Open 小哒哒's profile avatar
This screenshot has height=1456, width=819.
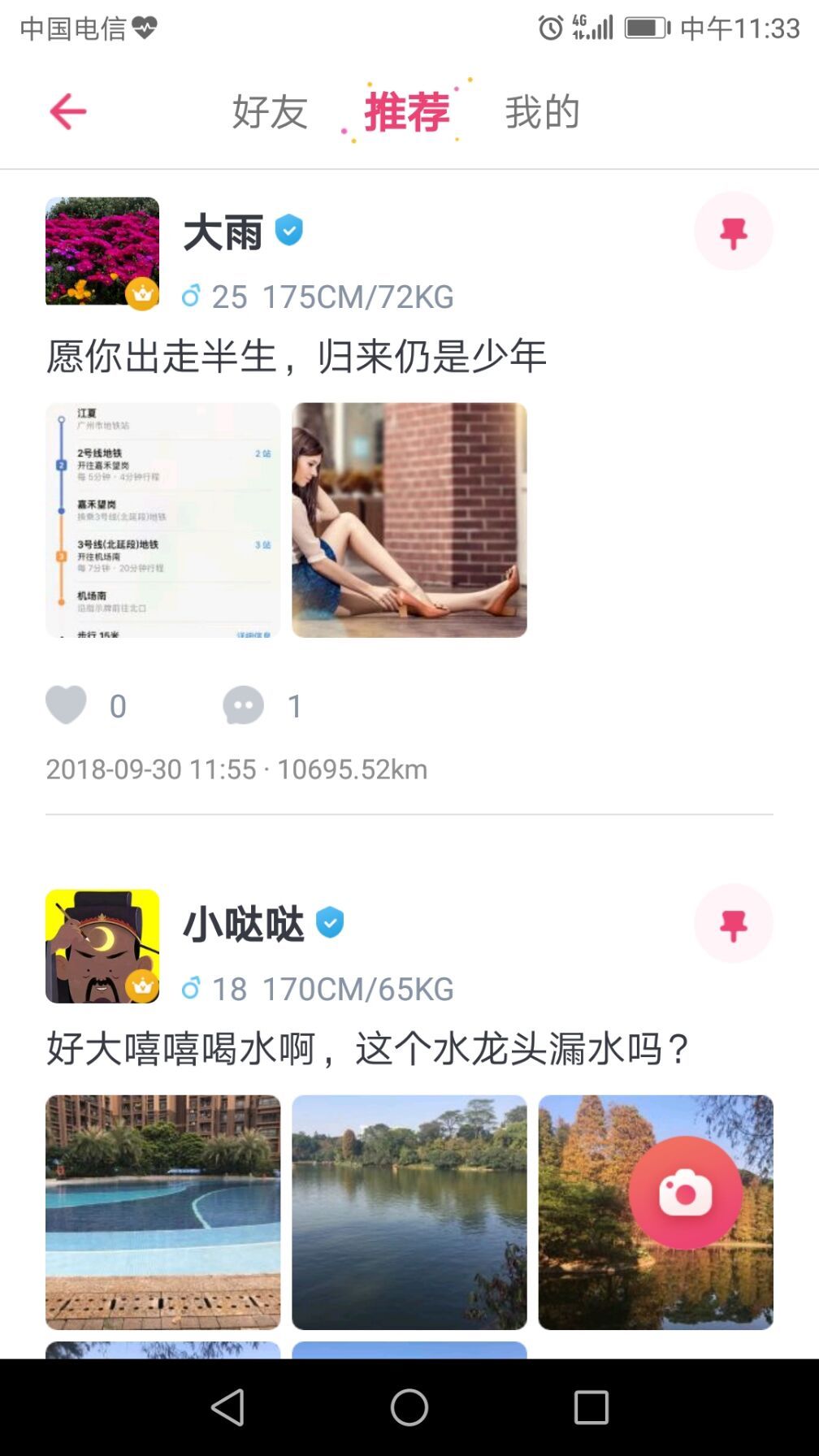tap(102, 946)
